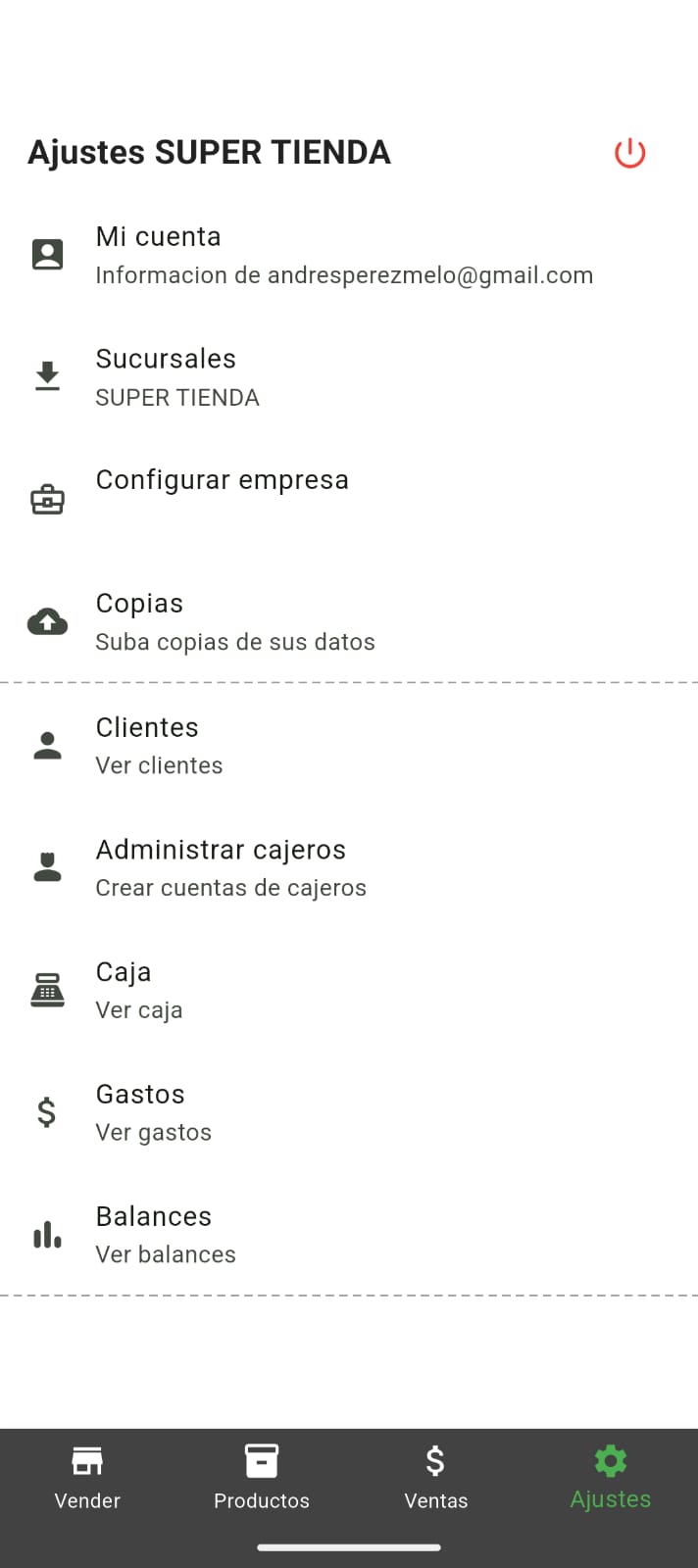This screenshot has width=698, height=1568.
Task: Select the Ajustes tab
Action: [610, 1477]
